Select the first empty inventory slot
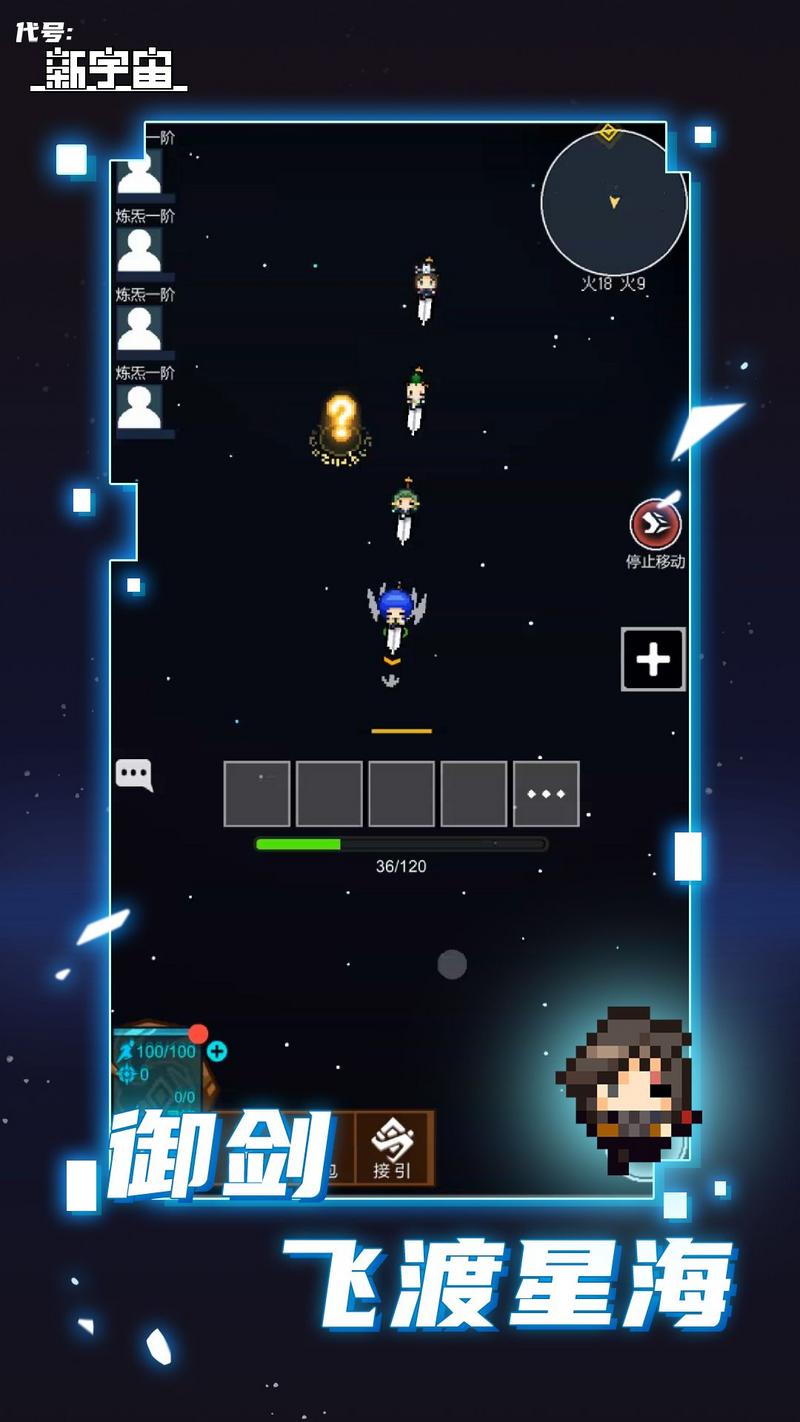 click(x=256, y=793)
